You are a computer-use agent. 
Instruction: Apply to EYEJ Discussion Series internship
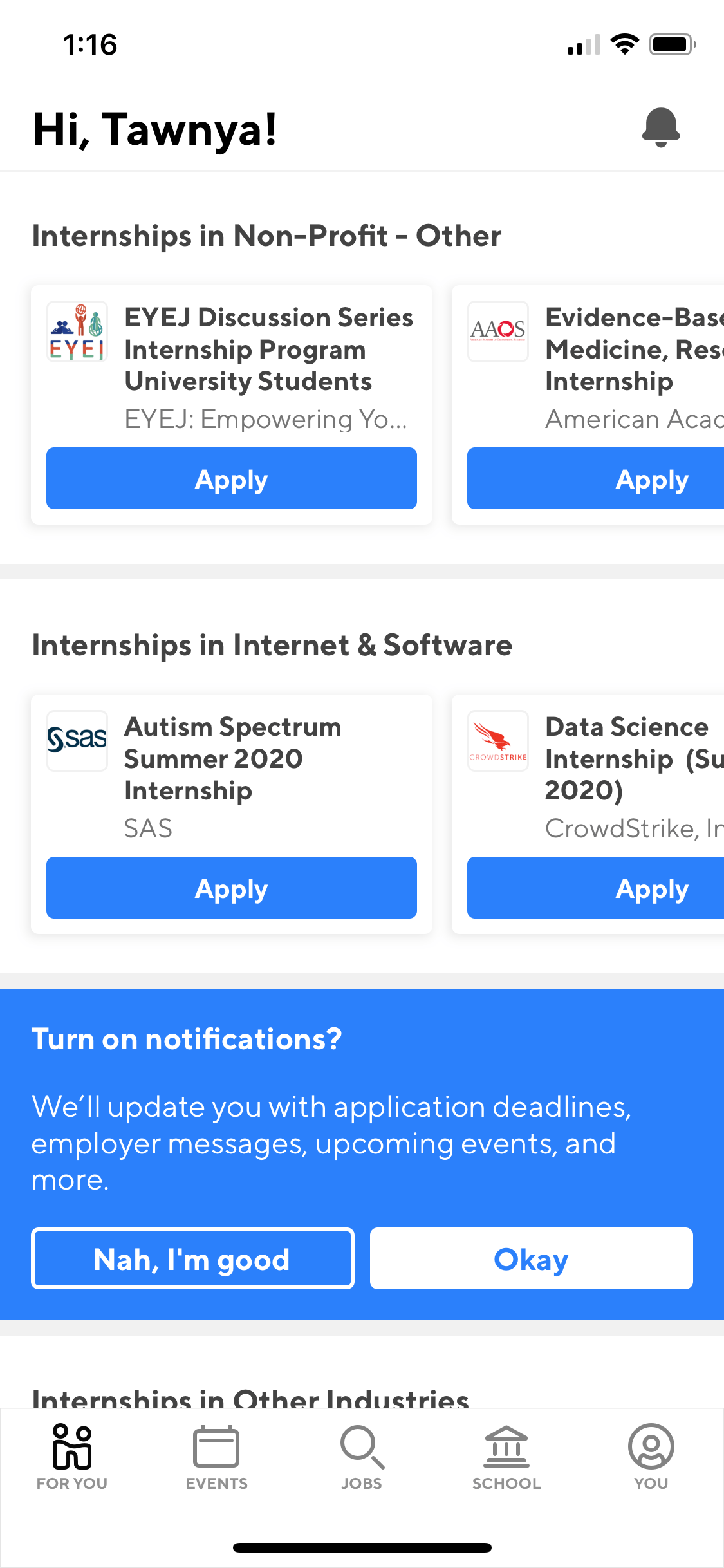pyautogui.click(x=232, y=479)
